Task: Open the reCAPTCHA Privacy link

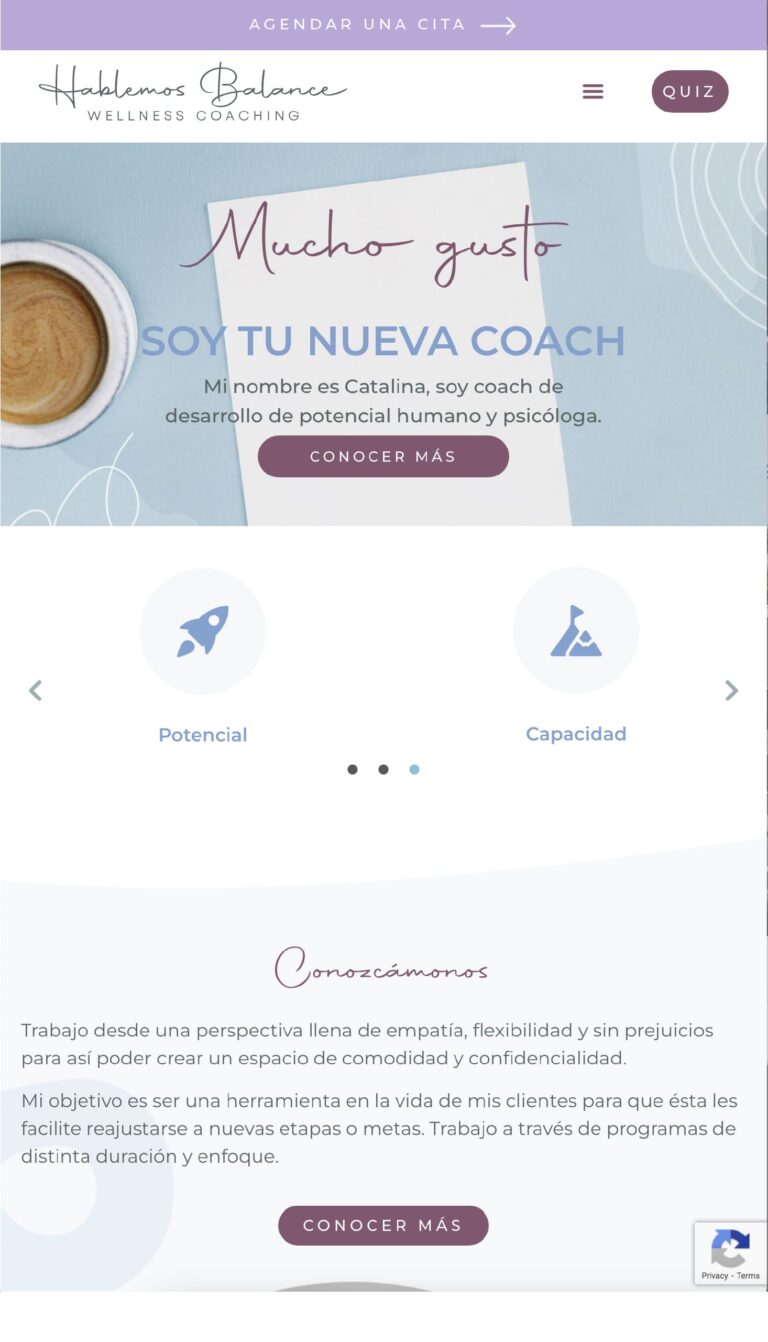Action: 714,1276
